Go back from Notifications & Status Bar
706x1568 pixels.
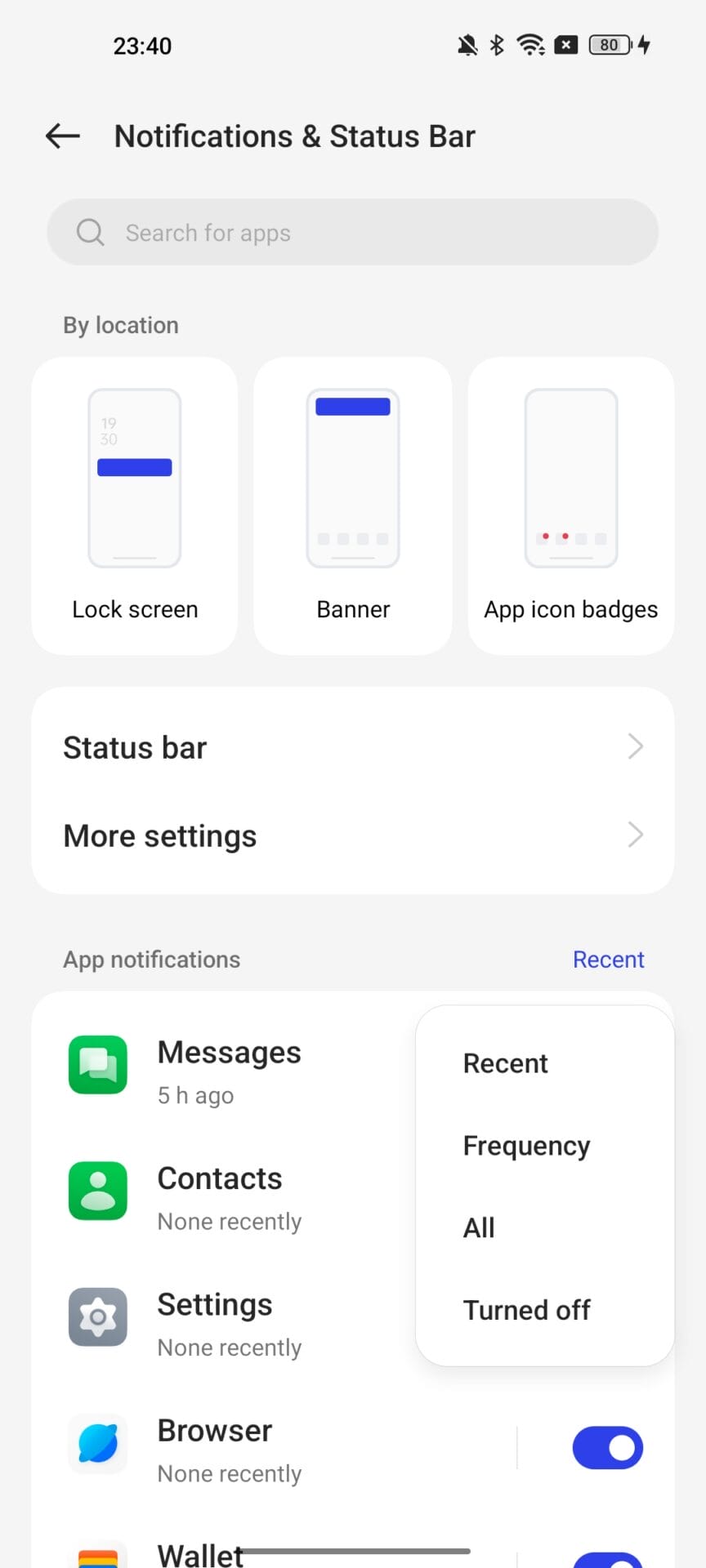tap(63, 136)
